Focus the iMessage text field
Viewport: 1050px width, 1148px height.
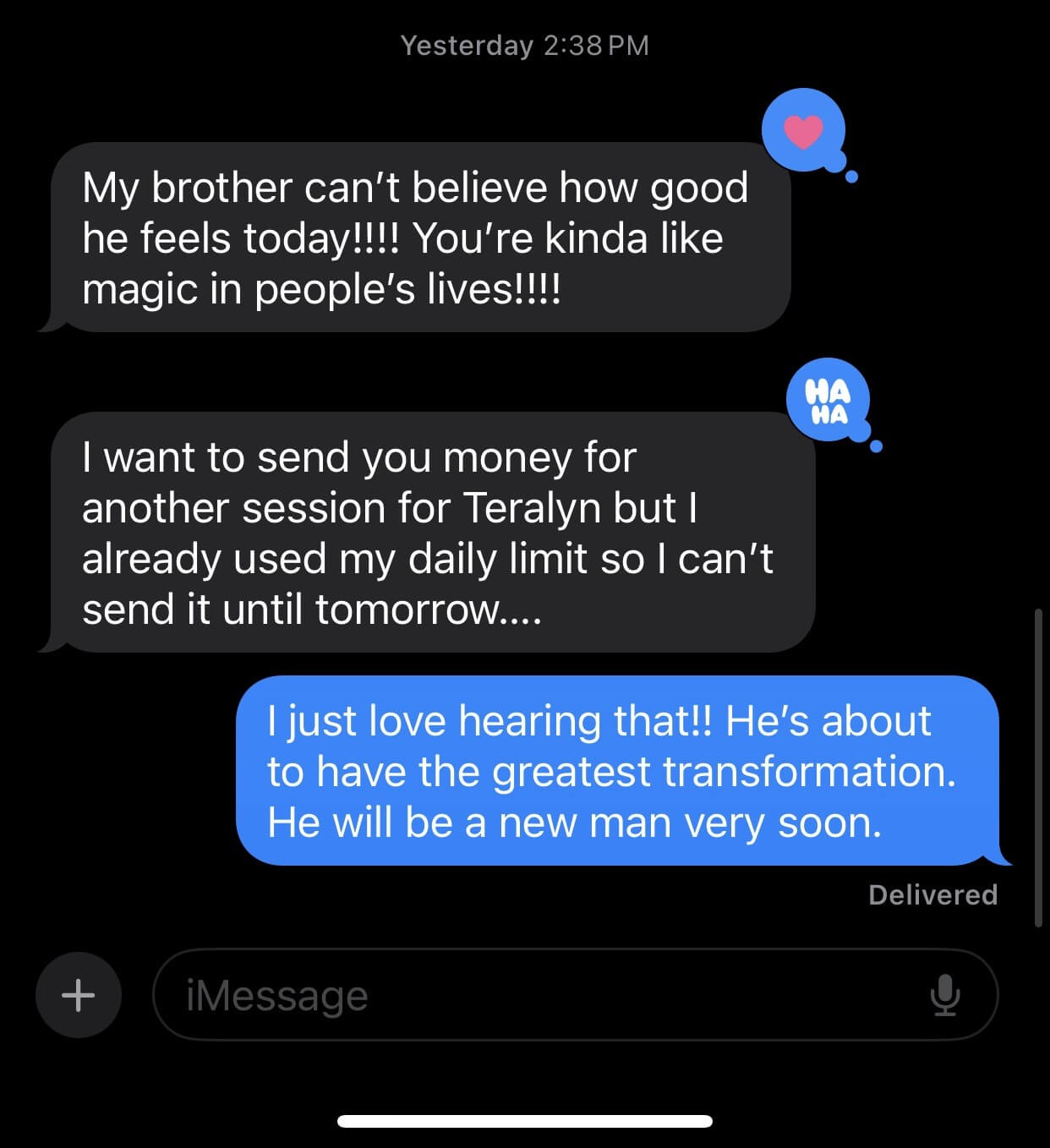(541, 995)
